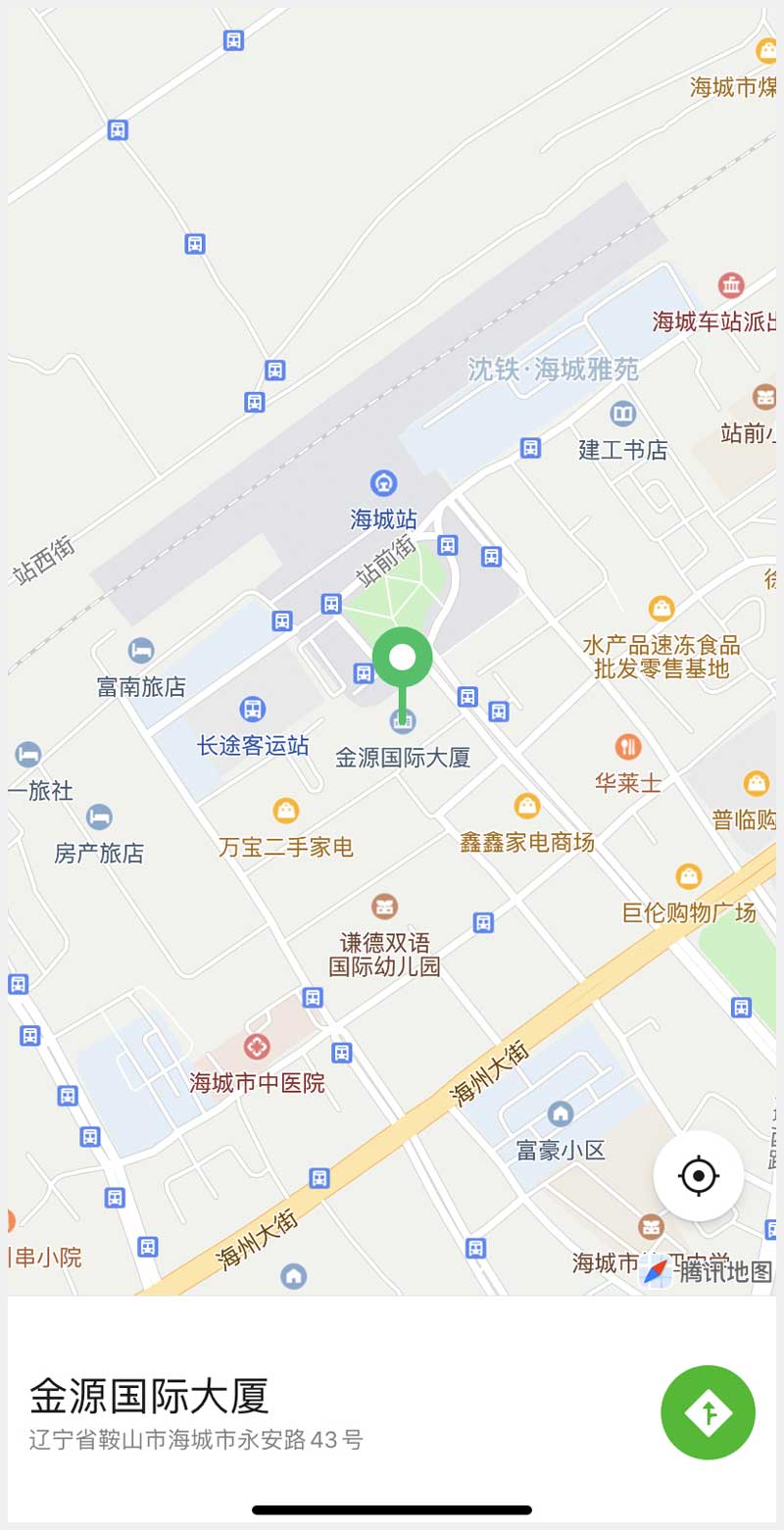Select the 巨伦购物广场 shopping marker
Screen dimensions: 784x1530
(689, 876)
